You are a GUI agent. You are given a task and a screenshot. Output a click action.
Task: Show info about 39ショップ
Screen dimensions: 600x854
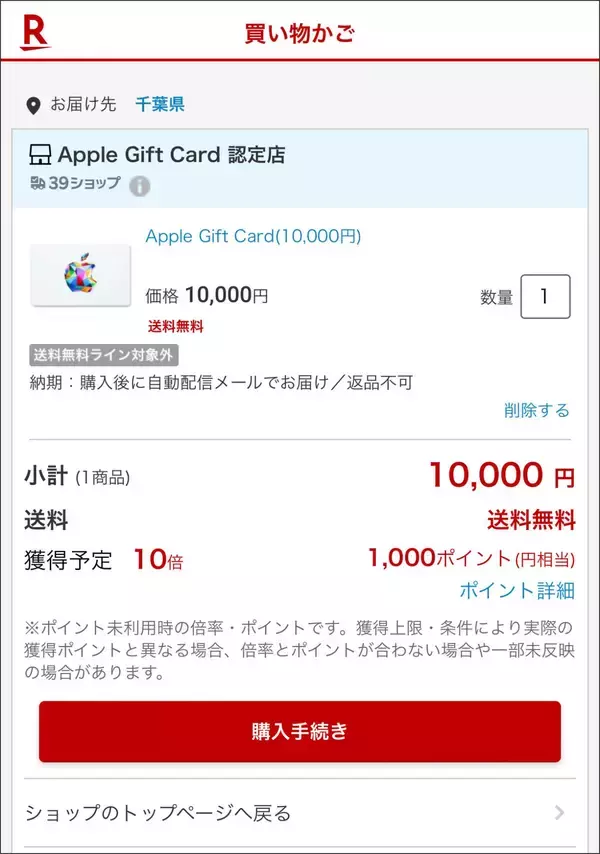tap(140, 186)
